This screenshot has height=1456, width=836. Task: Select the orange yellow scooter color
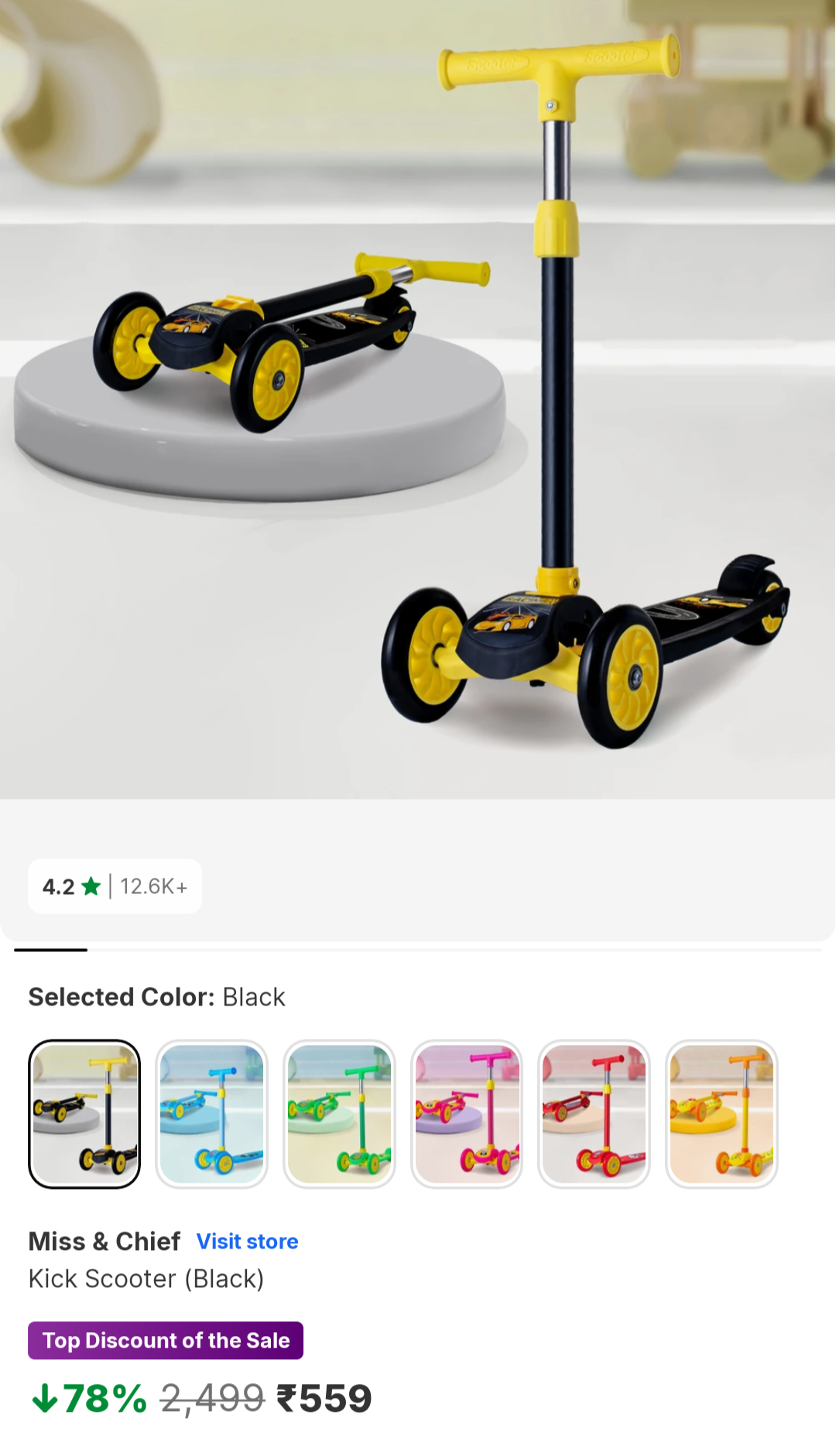click(721, 1114)
